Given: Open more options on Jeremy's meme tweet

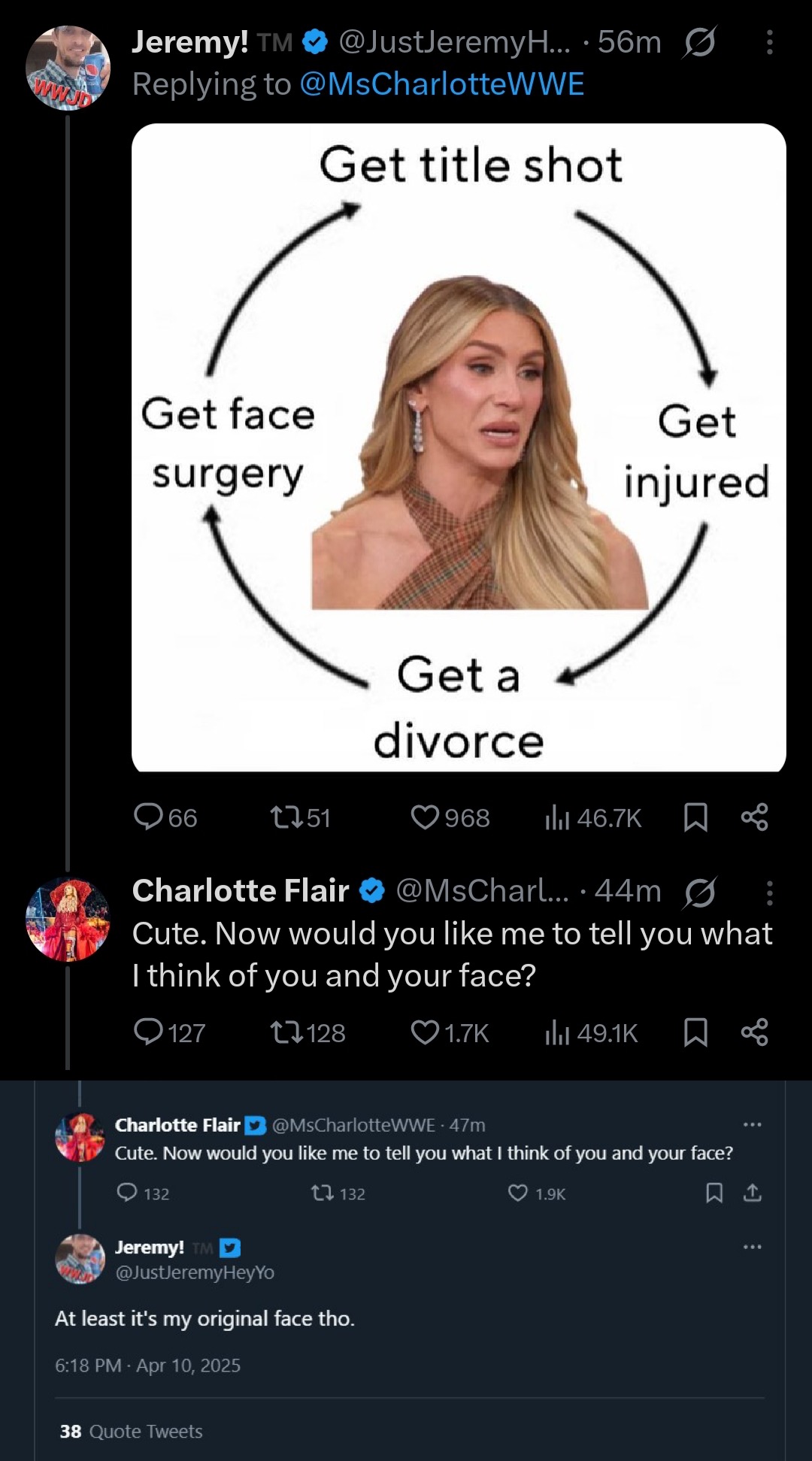Looking at the screenshot, I should 769,43.
